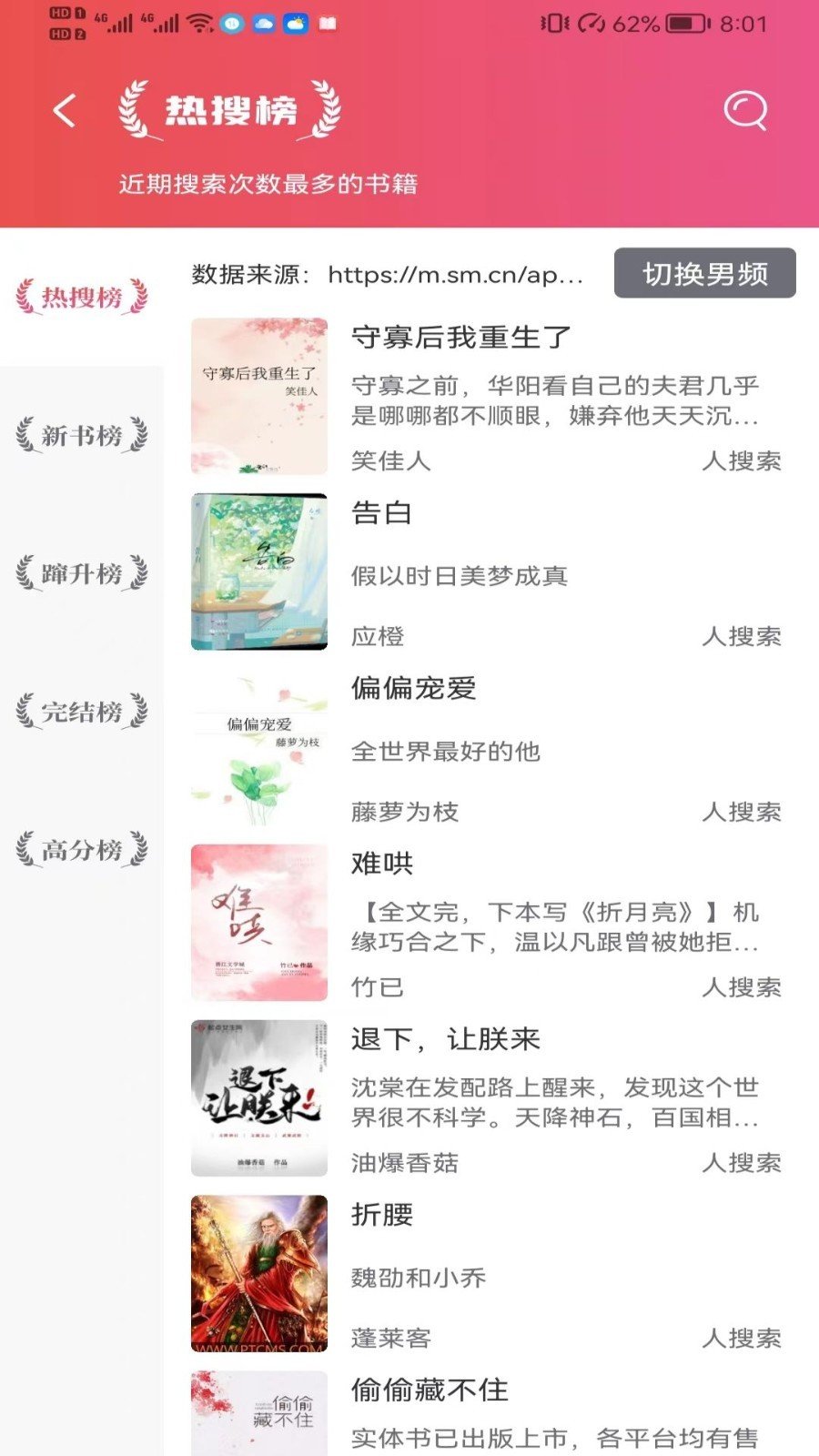Open the data source link m.sm.cn
This screenshot has height=1456, width=819.
click(455, 275)
